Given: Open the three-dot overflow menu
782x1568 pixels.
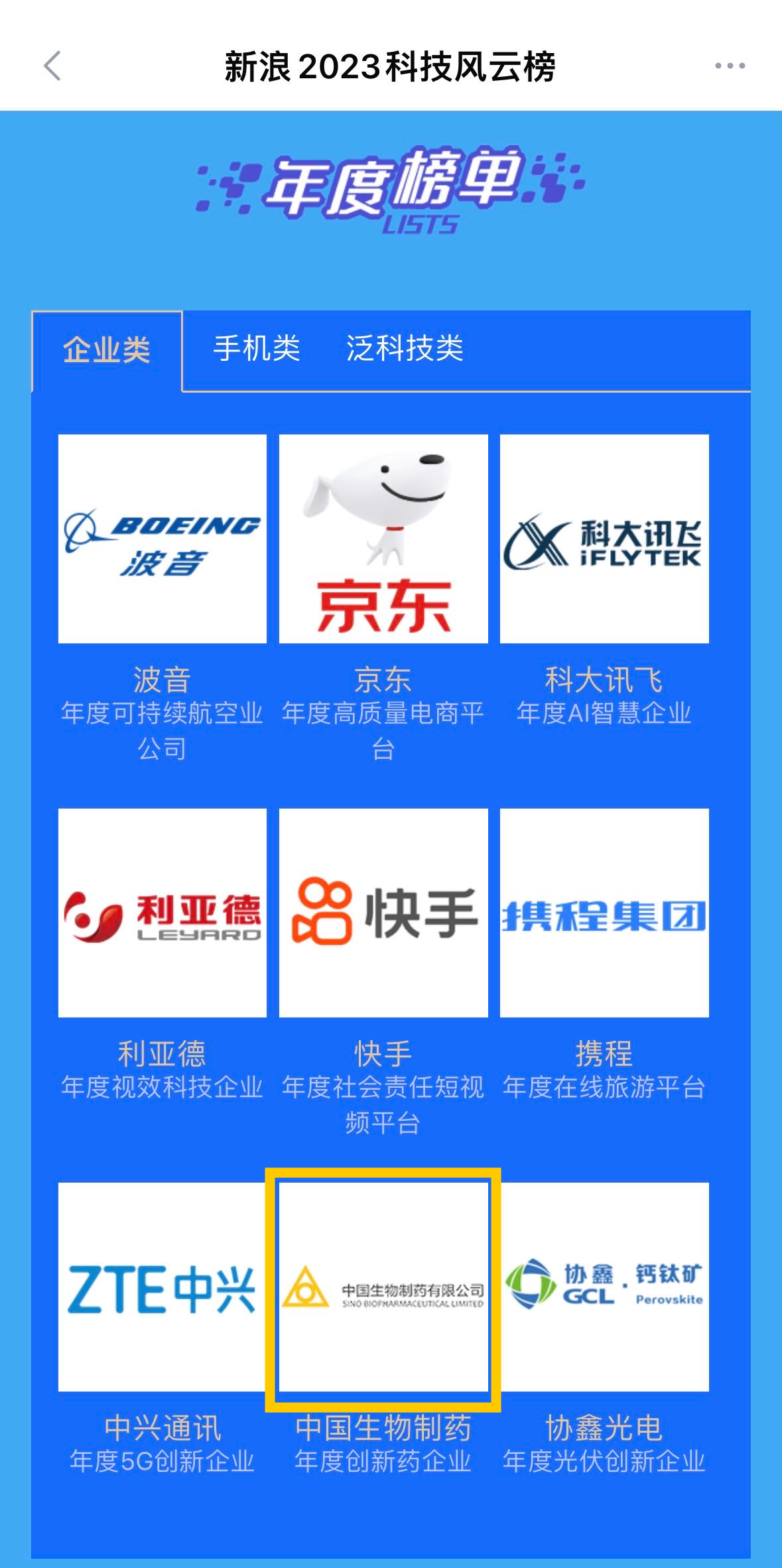Looking at the screenshot, I should pos(730,66).
